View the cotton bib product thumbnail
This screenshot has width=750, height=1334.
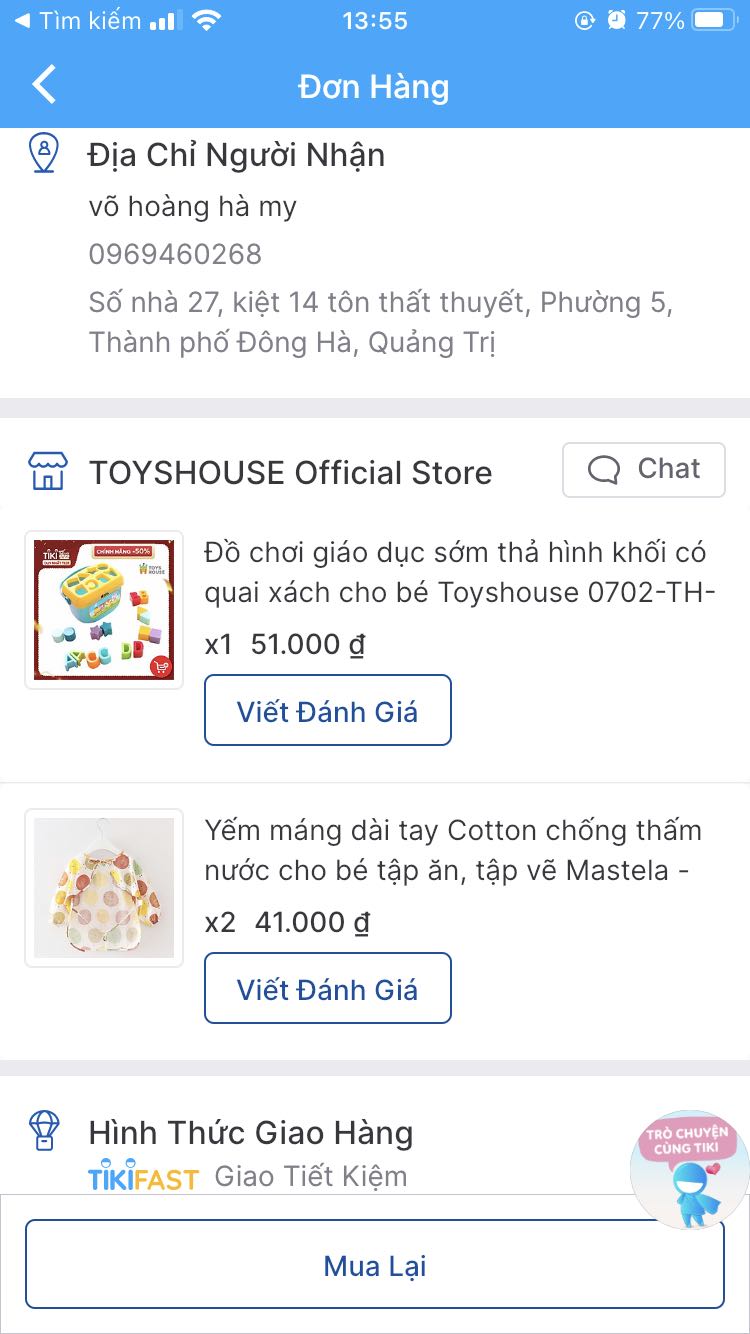104,887
